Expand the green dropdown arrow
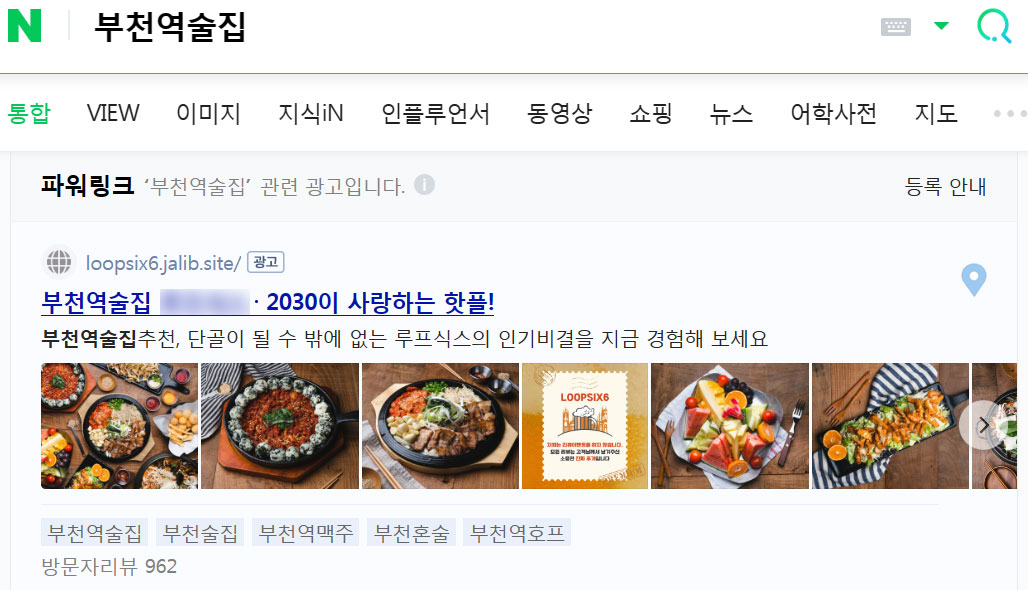 tap(941, 26)
